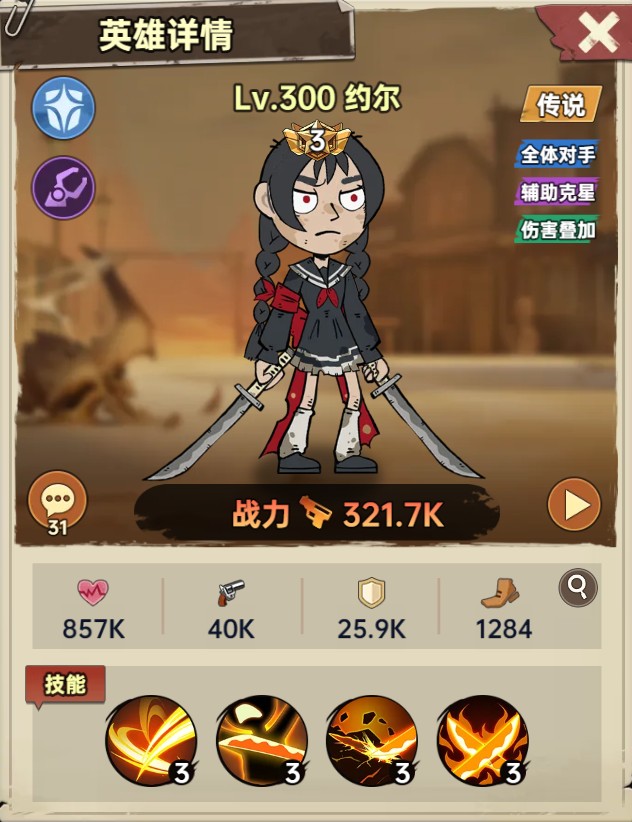View the second blade slash skill
The height and width of the screenshot is (822, 632).
pos(261,741)
